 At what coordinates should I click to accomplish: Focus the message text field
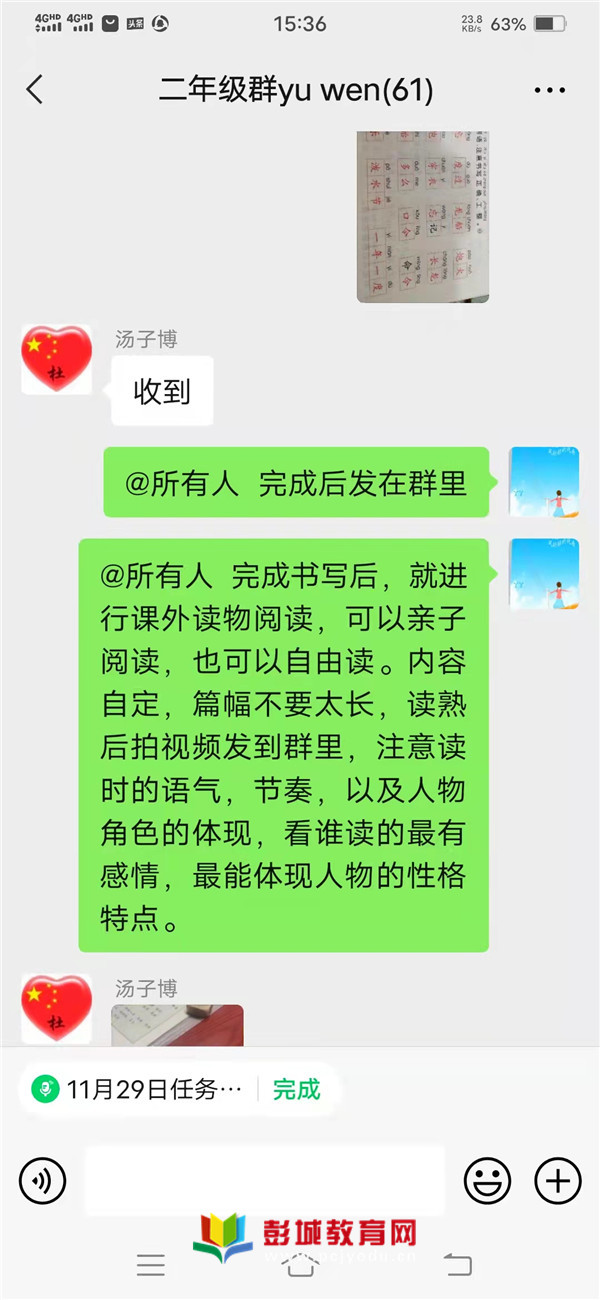pos(264,1181)
